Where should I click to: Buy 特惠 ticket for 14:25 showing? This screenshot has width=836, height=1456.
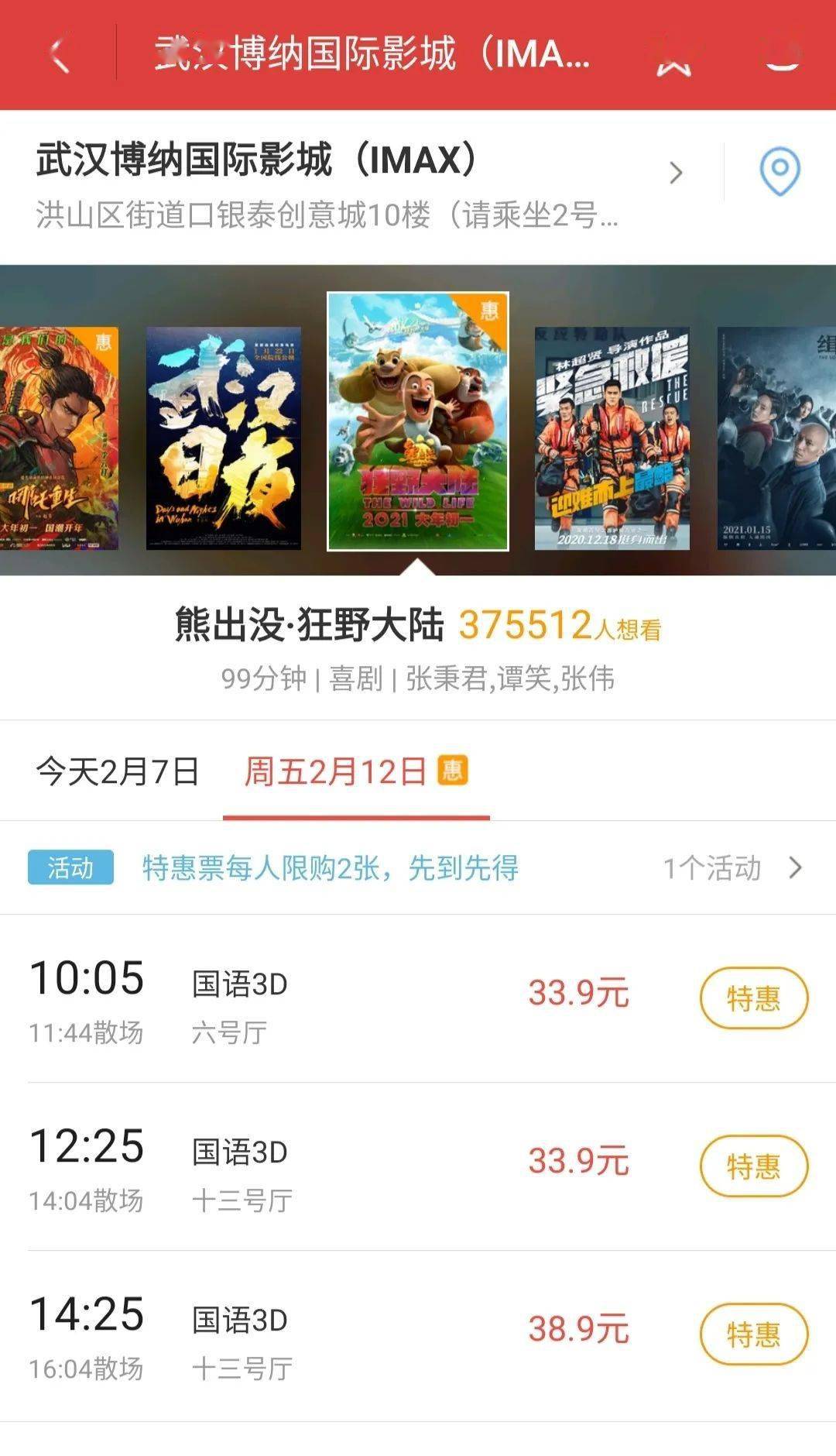click(753, 1334)
